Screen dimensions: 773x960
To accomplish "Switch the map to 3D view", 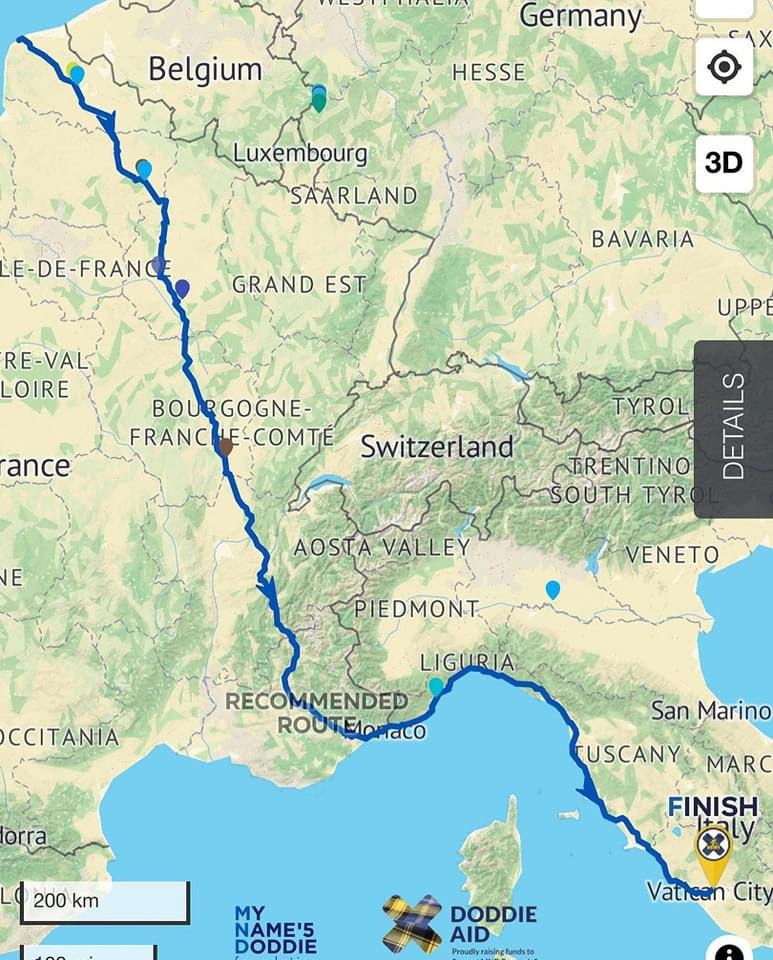I will point(724,163).
